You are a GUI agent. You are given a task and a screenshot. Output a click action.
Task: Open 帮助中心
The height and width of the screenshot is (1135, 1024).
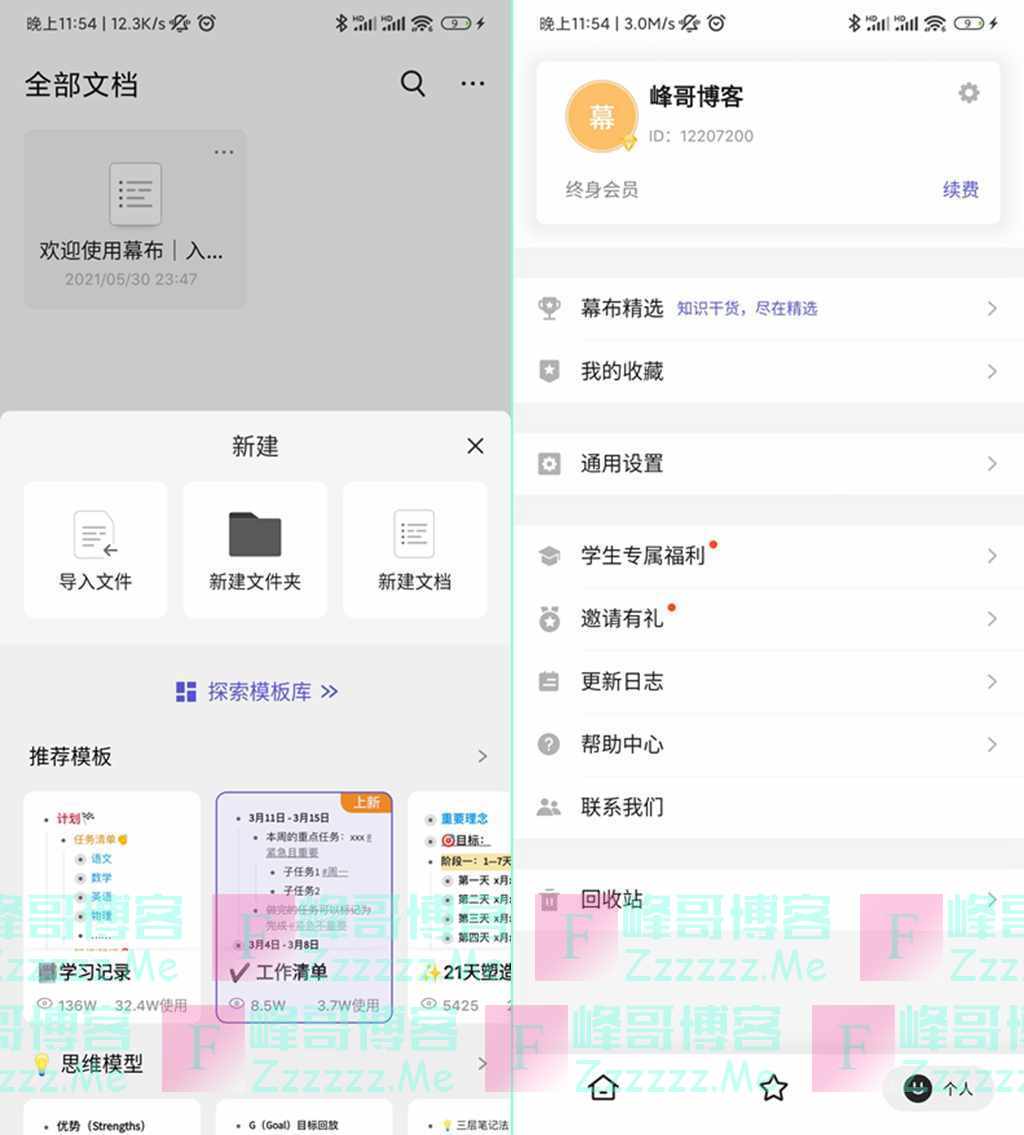point(768,744)
